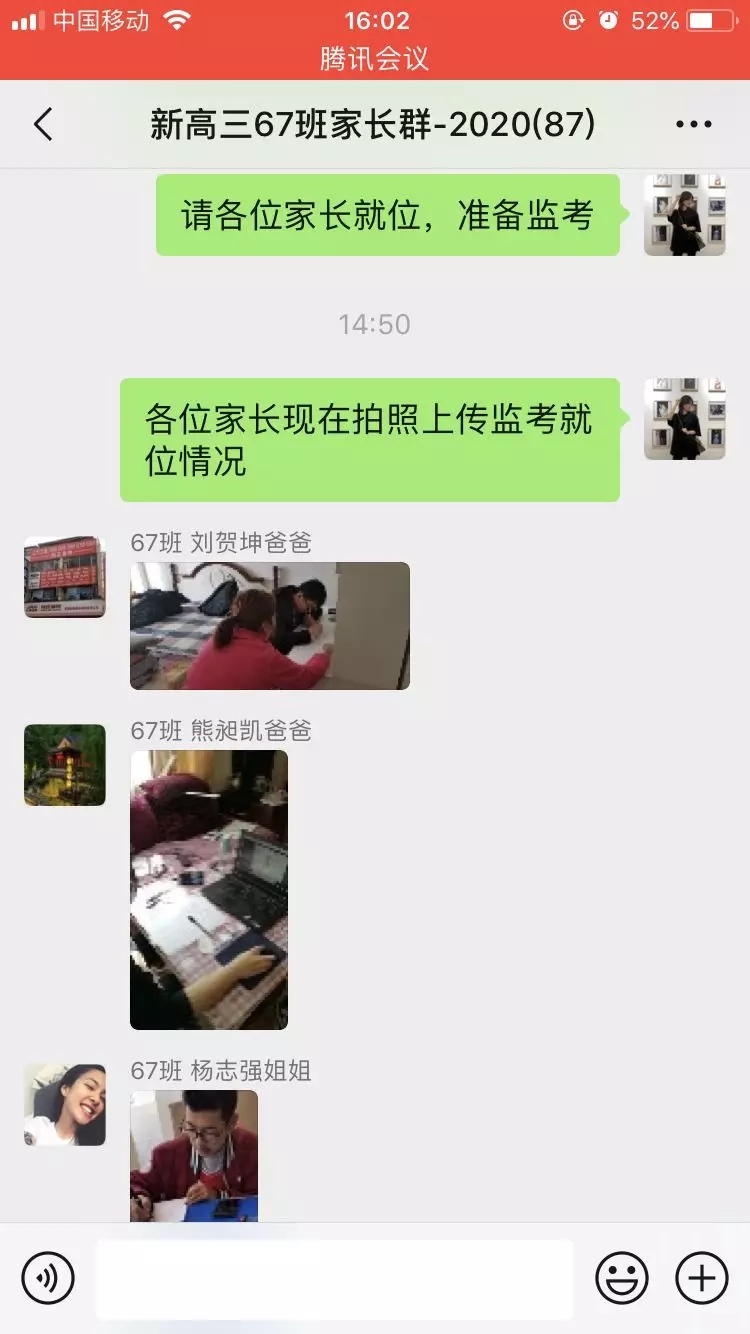
Task: Open the photo sent by 刘贺坤爸爸
Action: (x=269, y=626)
